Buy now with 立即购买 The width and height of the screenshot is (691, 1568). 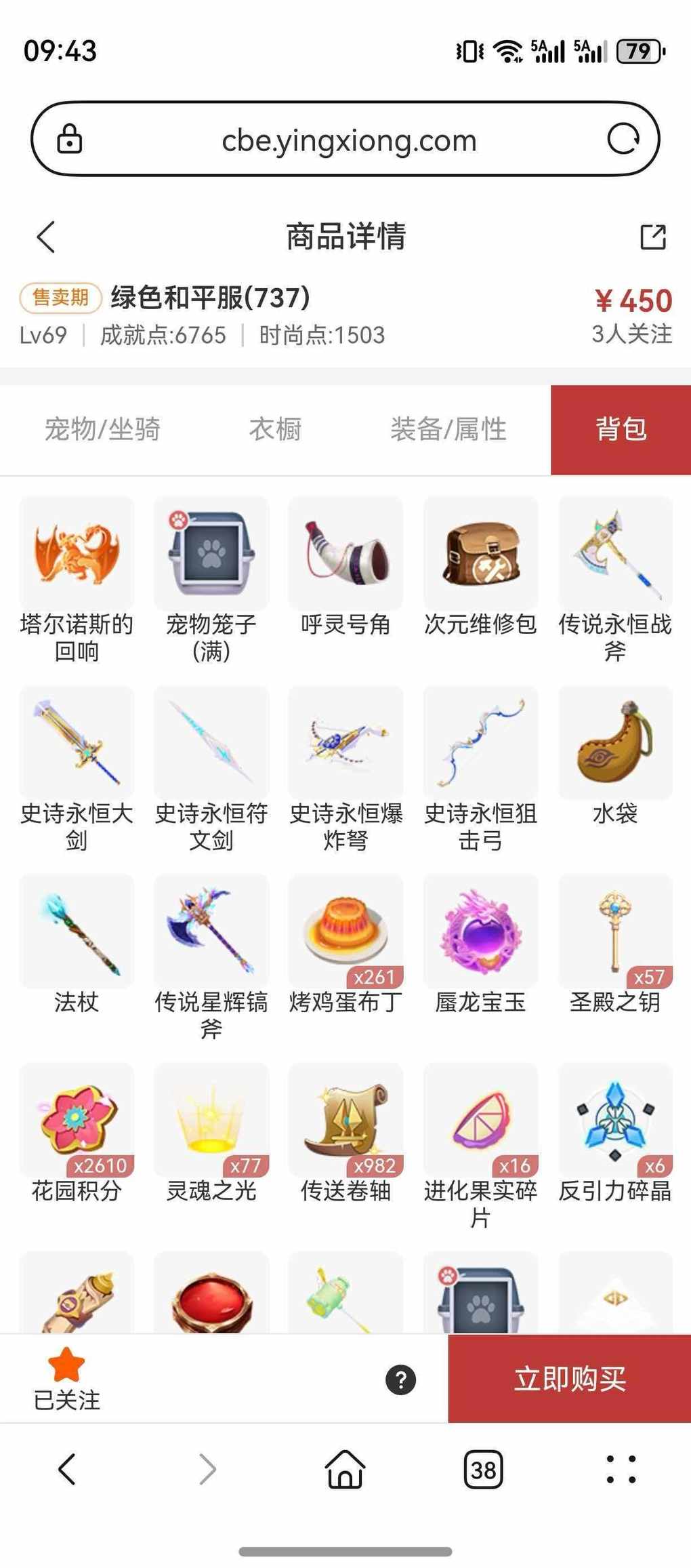(569, 1379)
